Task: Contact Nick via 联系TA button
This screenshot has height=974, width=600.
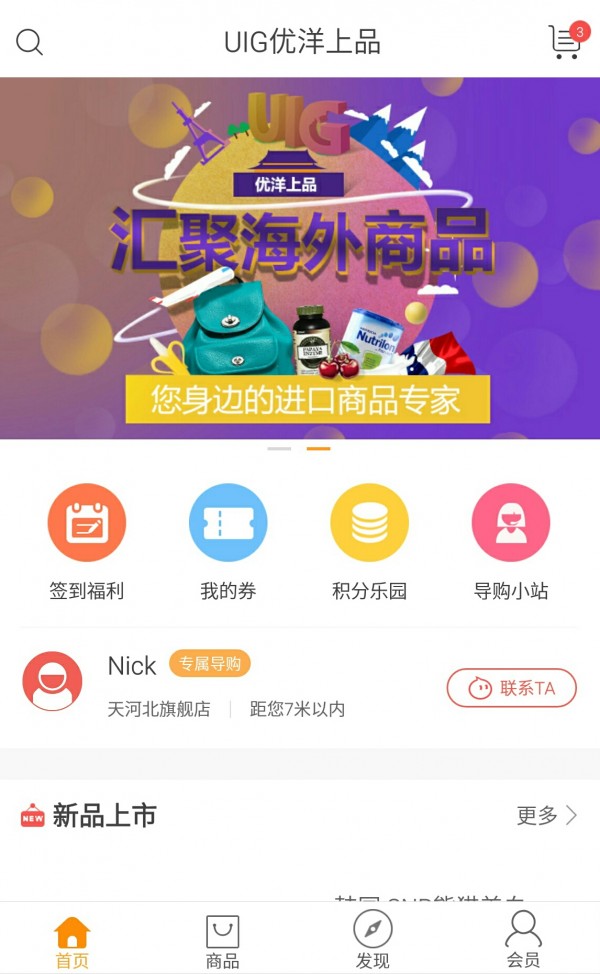Action: coord(511,688)
